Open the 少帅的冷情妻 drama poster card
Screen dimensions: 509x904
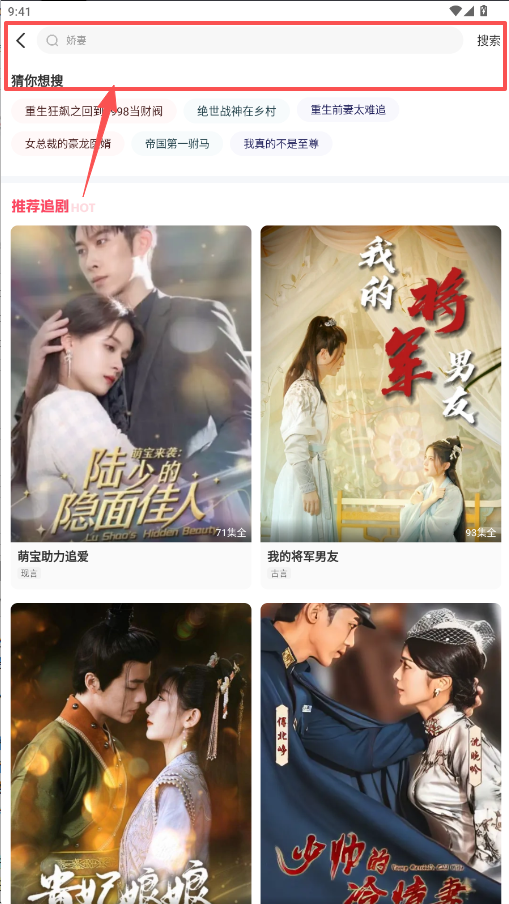(380, 753)
